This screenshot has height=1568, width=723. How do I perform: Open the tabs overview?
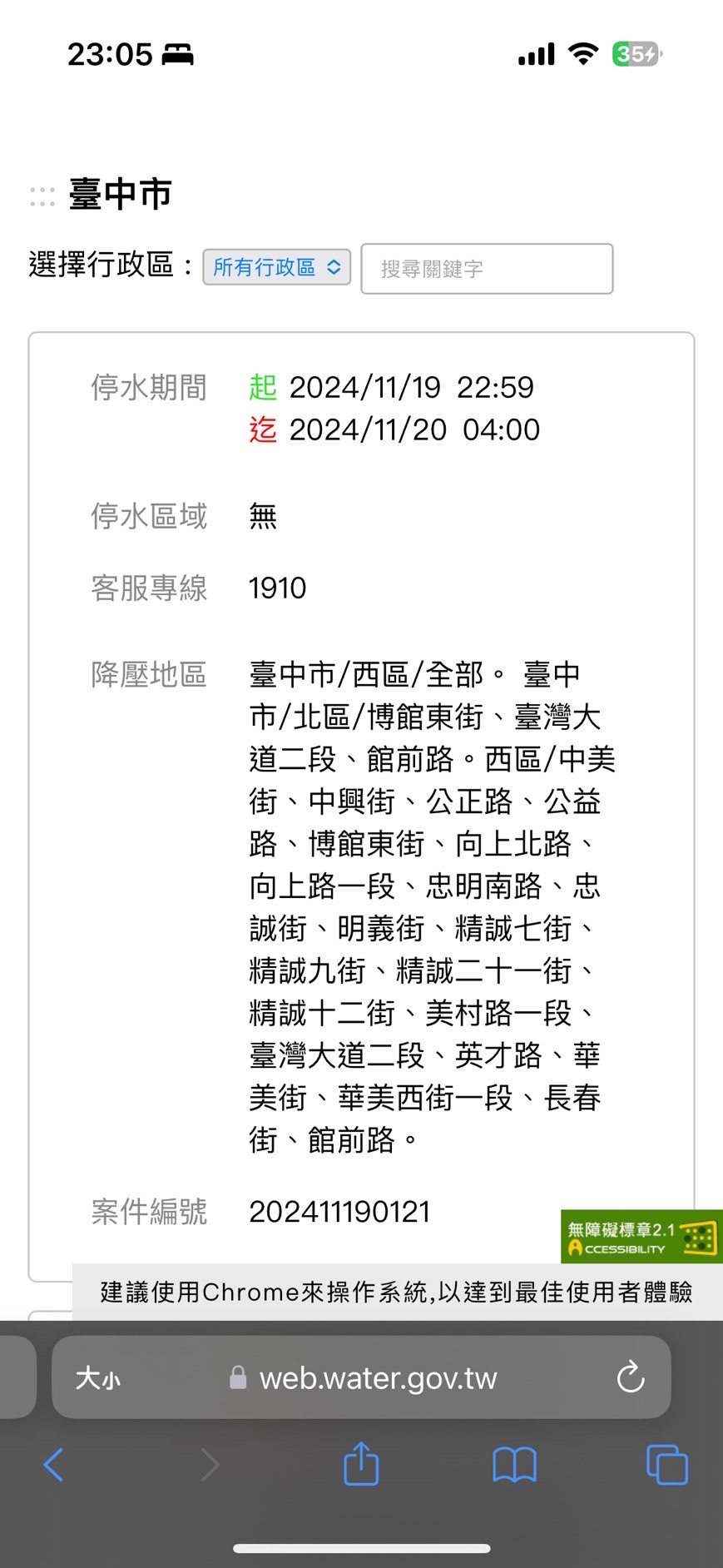click(x=667, y=1465)
